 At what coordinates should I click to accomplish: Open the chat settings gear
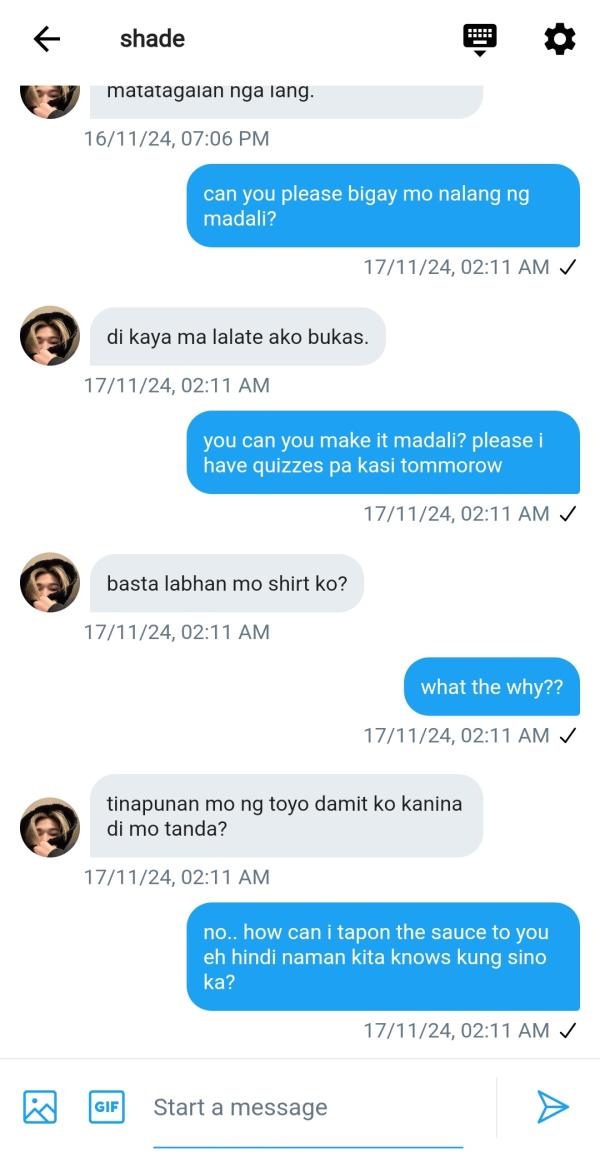[559, 39]
